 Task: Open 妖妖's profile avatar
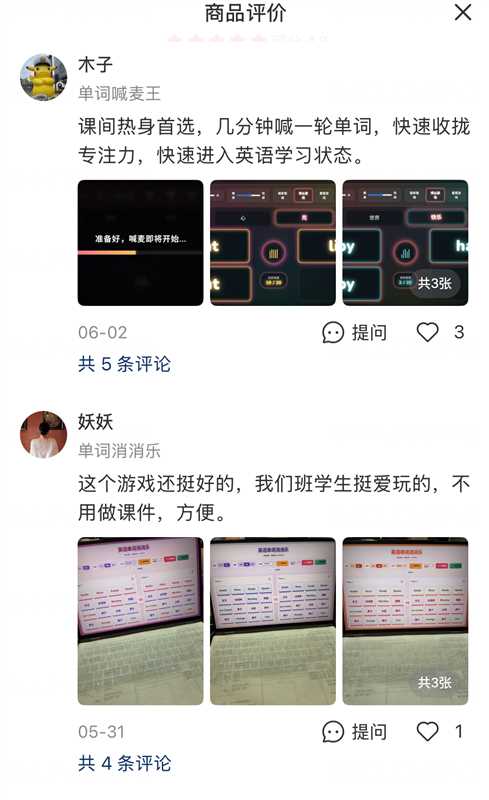tap(43, 435)
